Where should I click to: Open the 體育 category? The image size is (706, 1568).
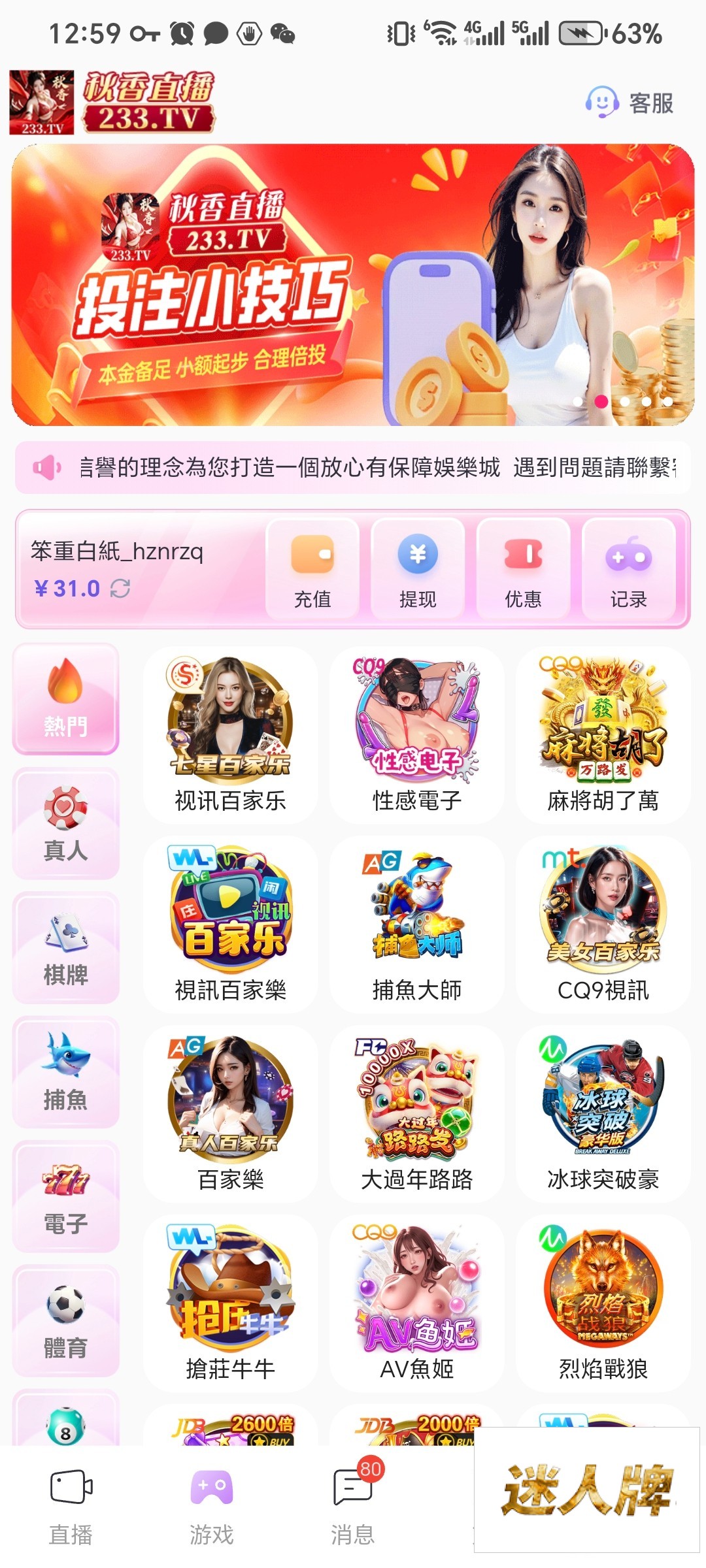tap(65, 1320)
